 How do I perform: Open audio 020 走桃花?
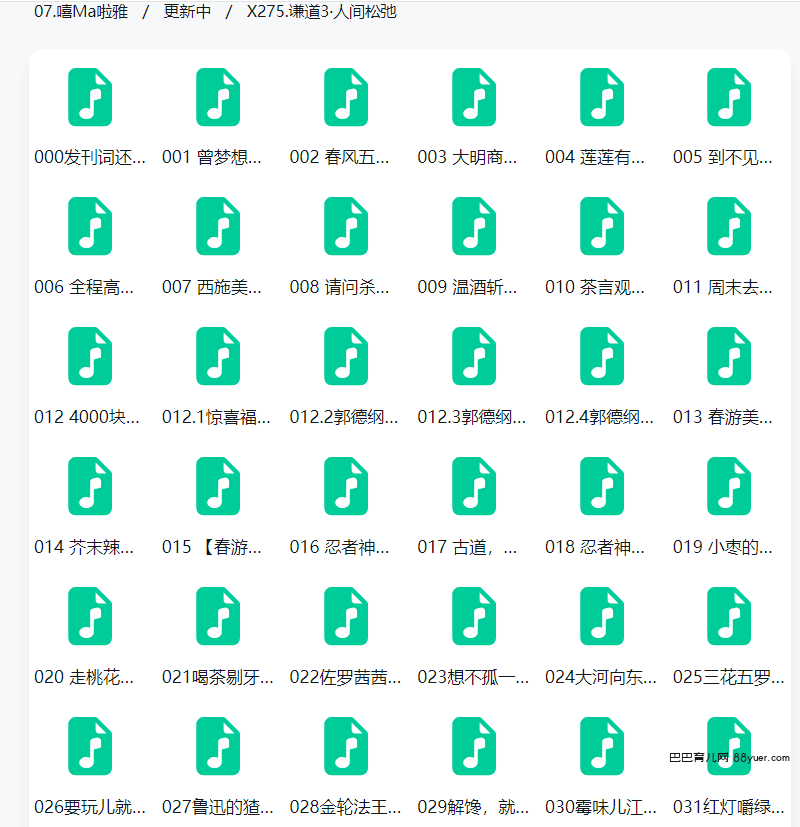(x=90, y=617)
